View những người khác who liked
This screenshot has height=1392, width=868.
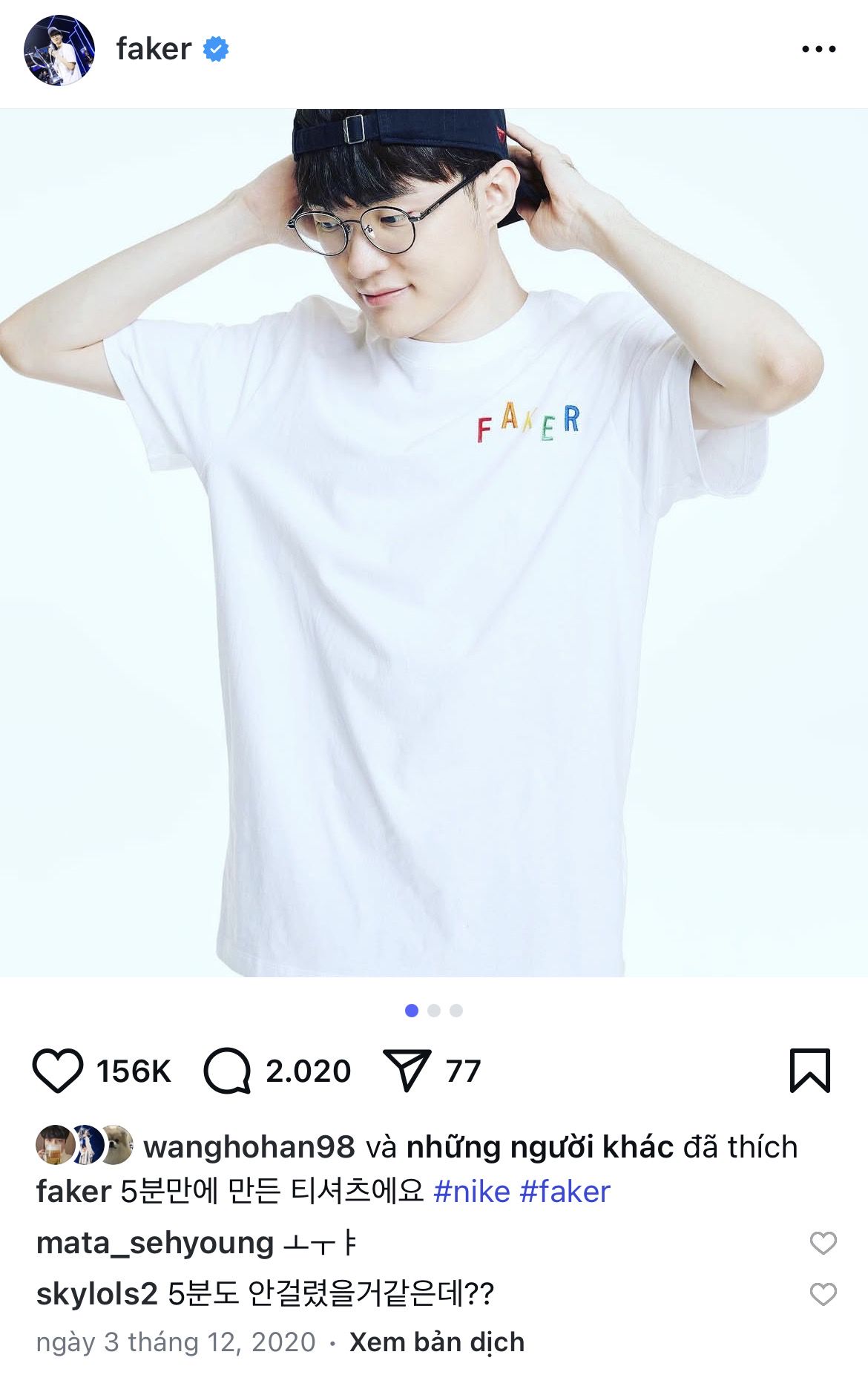[540, 1147]
